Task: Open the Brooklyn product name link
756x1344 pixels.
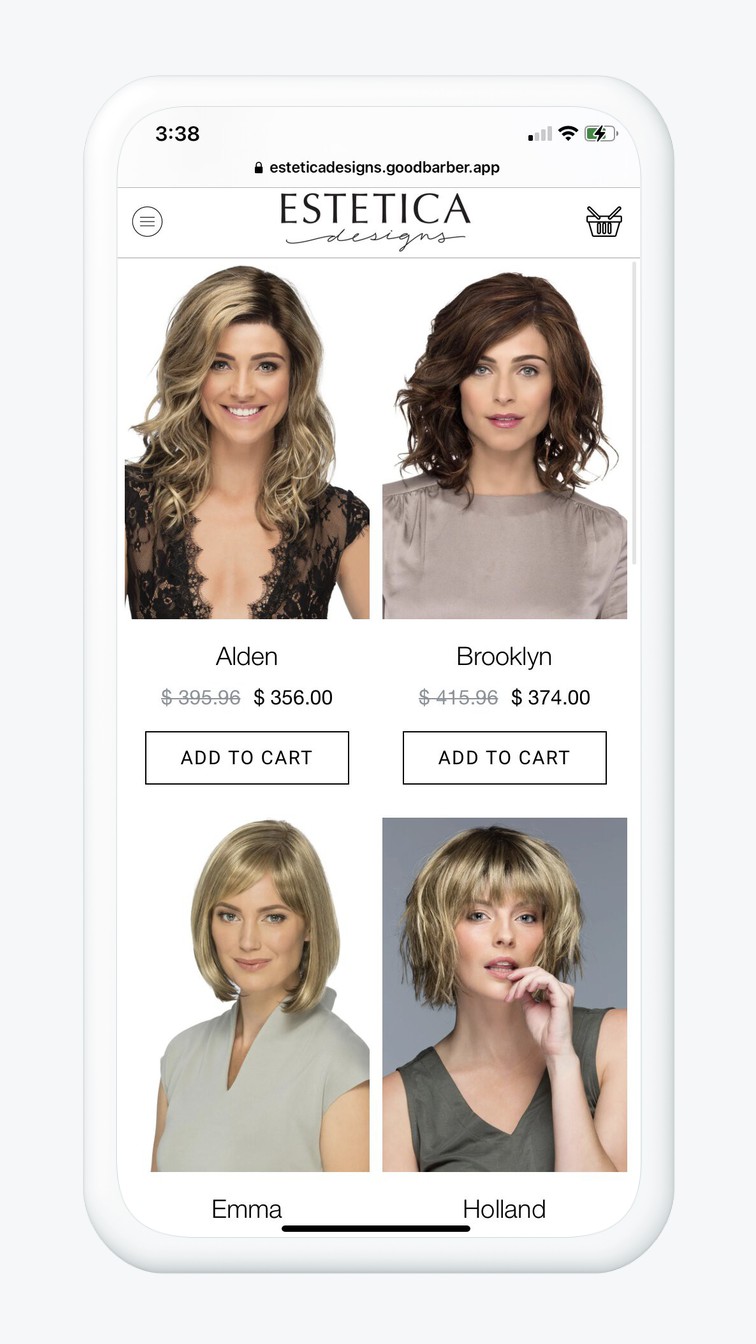Action: 504,656
